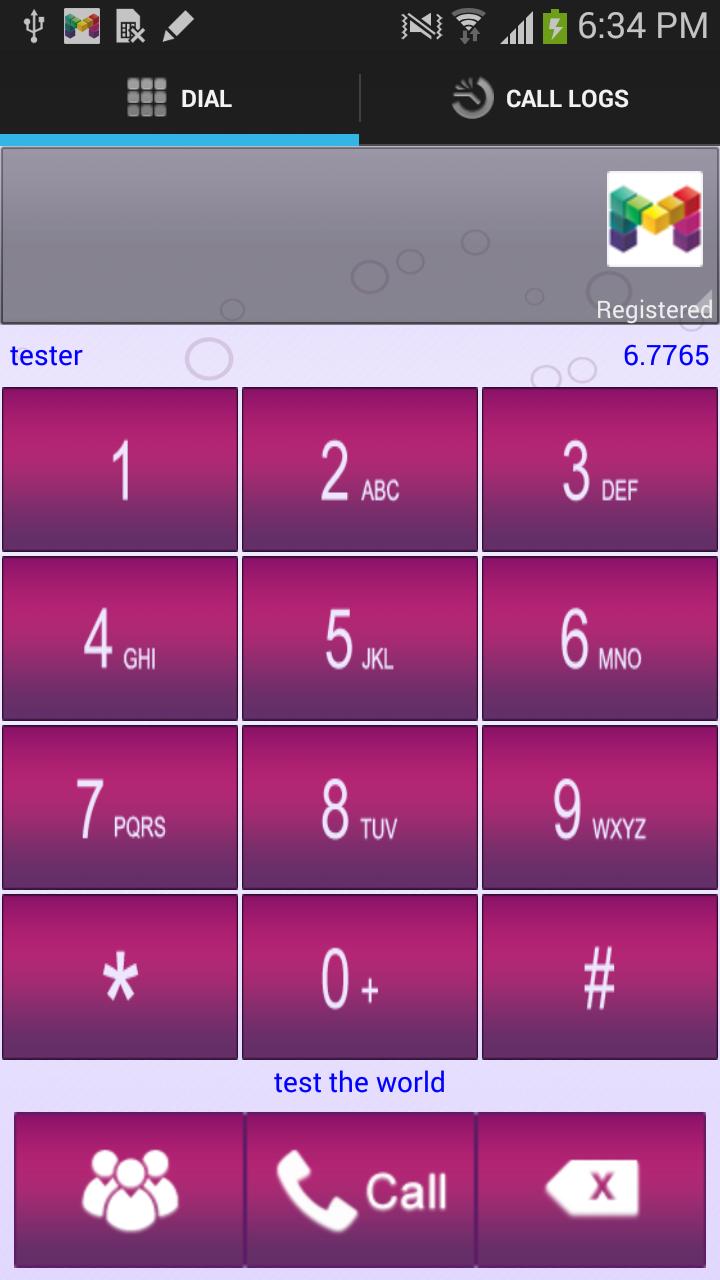The image size is (720, 1280).
Task: Tap the star key
Action: (x=120, y=977)
